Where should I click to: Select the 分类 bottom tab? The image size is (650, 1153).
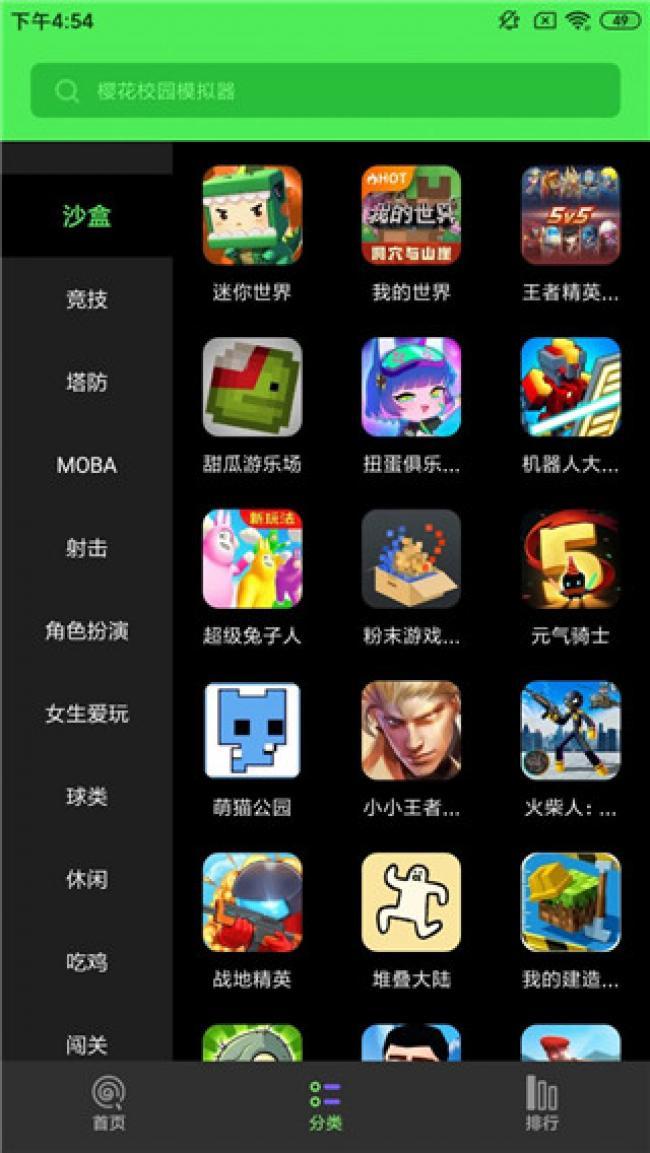coord(325,1104)
